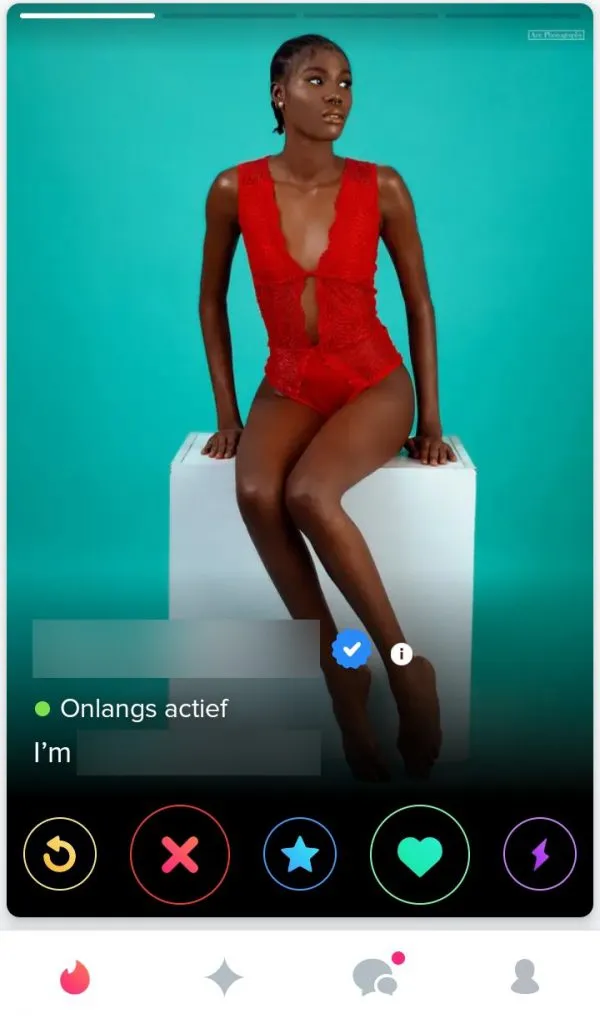This screenshot has height=1024, width=600.
Task: Open profile details via the info icon
Action: 401,654
